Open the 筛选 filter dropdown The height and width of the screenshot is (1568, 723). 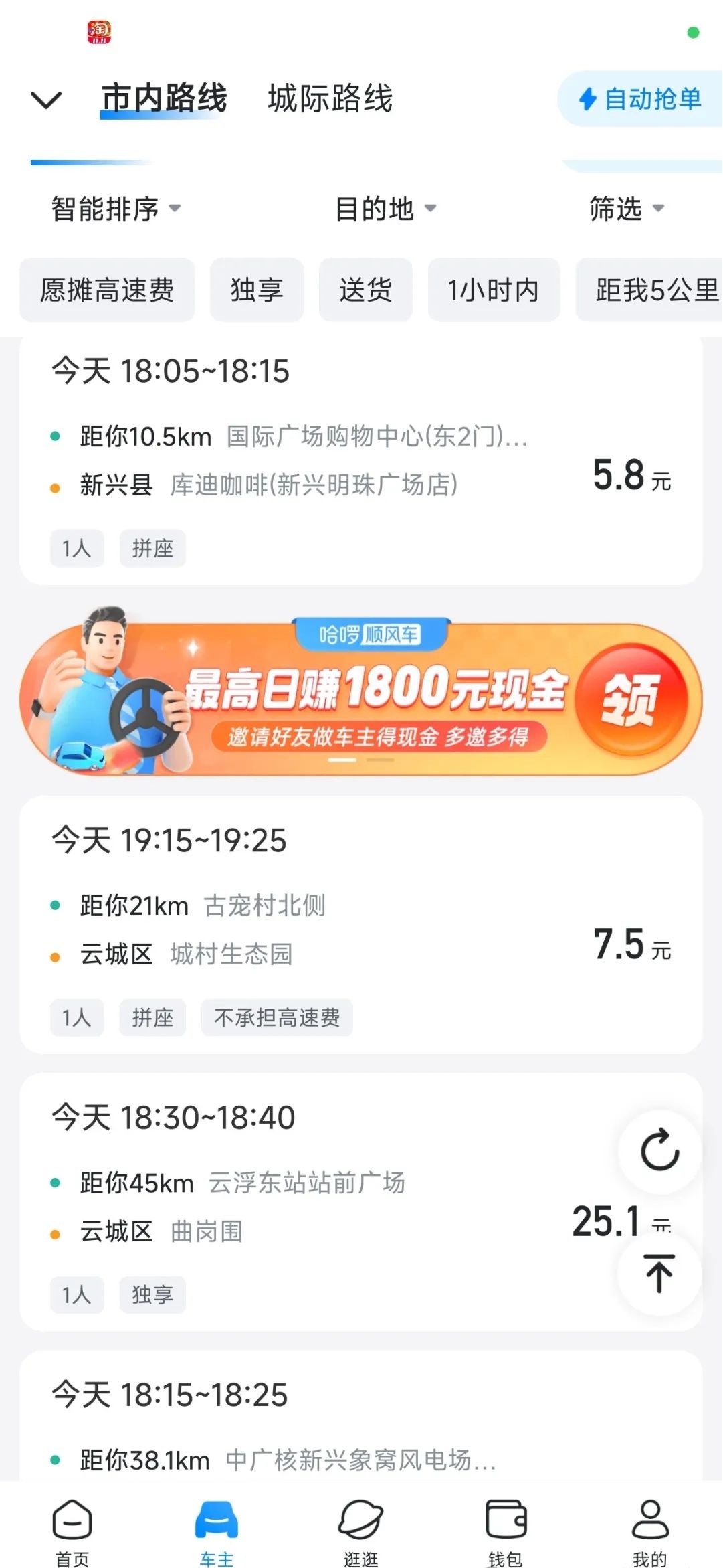click(626, 209)
